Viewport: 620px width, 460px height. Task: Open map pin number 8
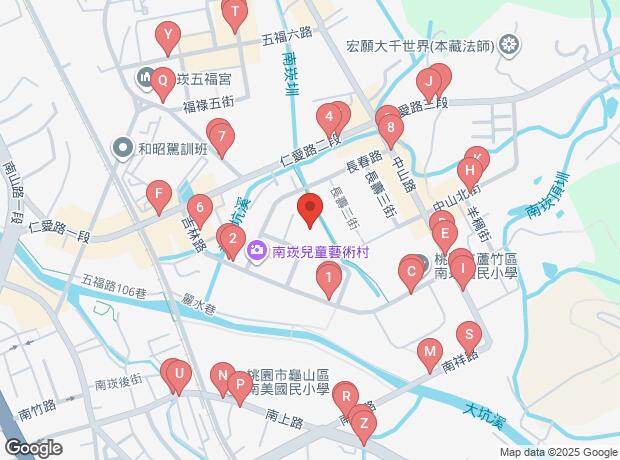tap(389, 127)
